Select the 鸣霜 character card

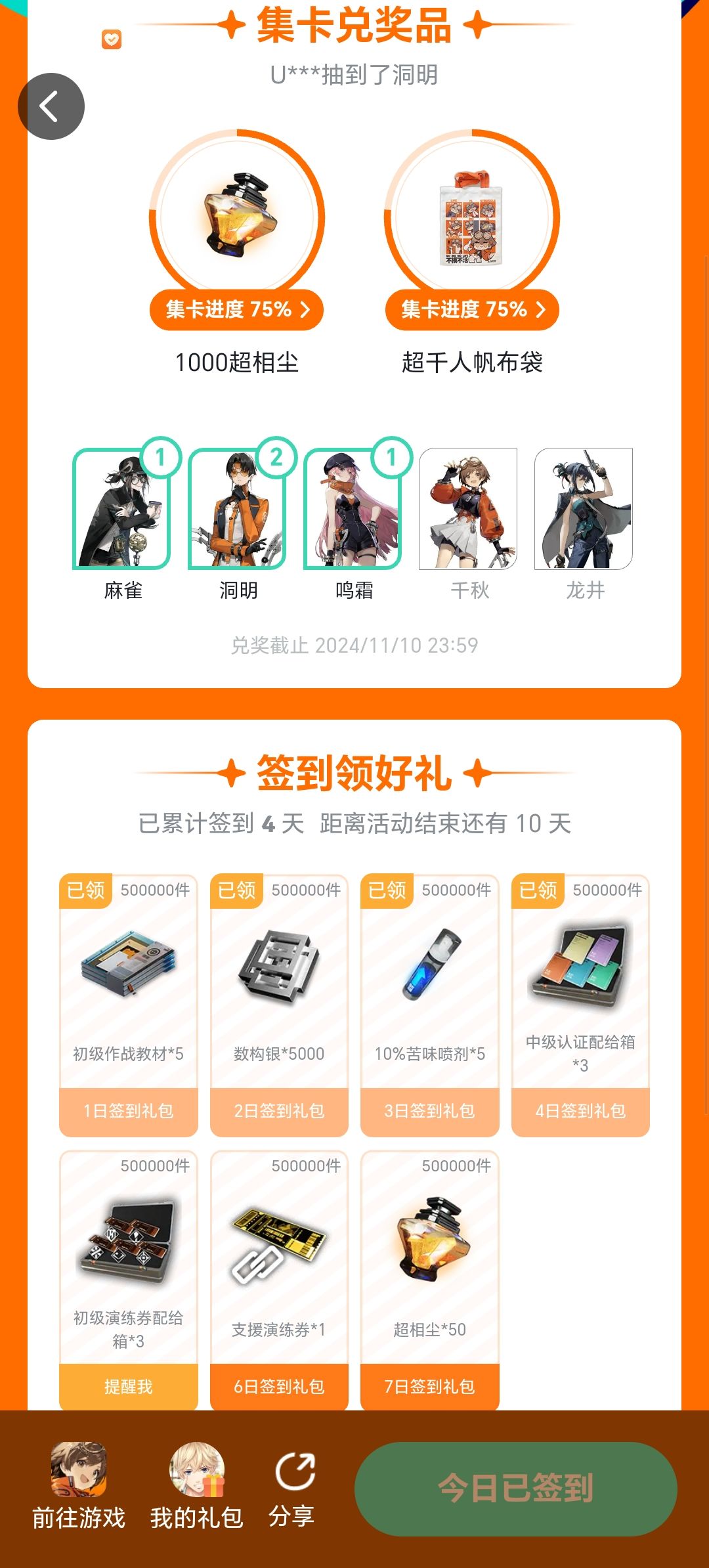point(353,509)
